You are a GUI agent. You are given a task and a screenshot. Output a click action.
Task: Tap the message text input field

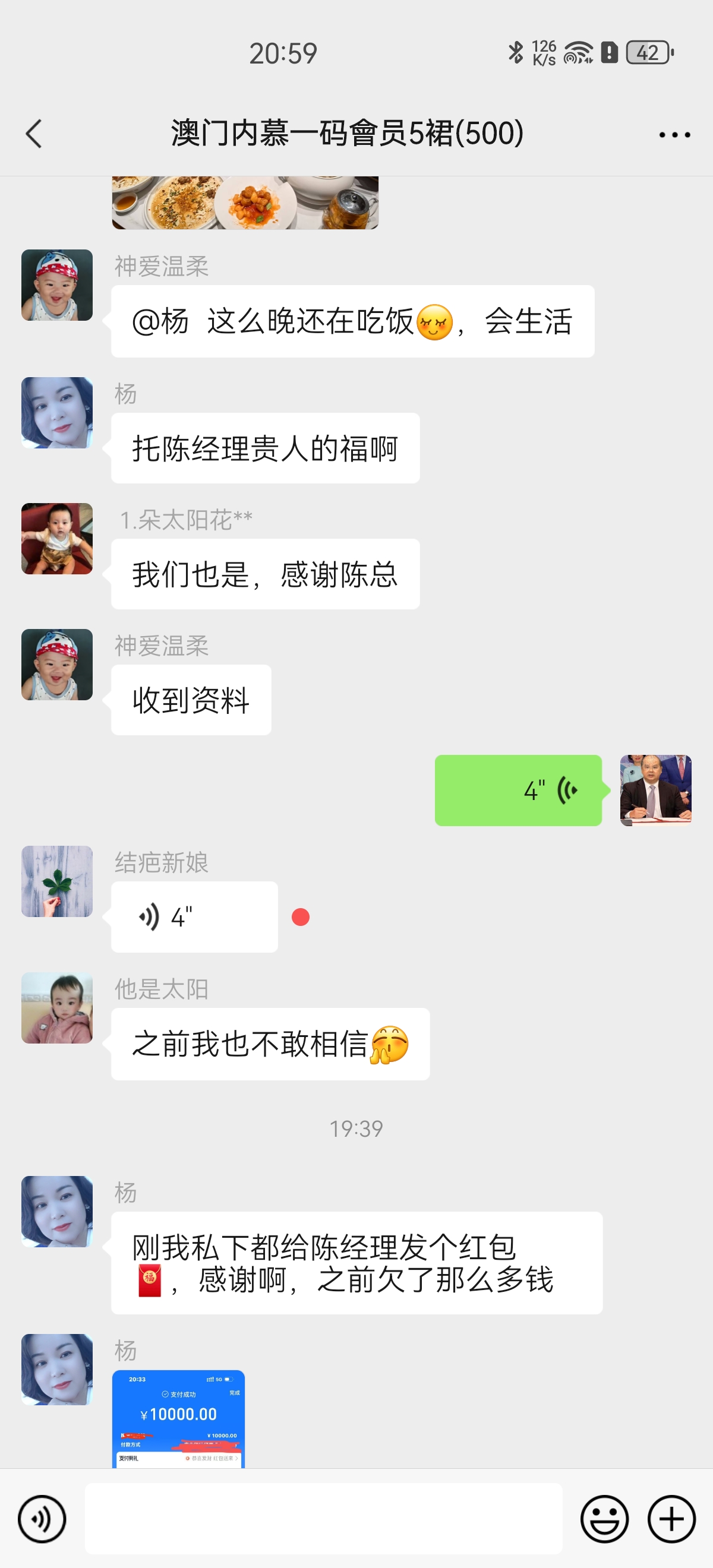coord(323,1519)
